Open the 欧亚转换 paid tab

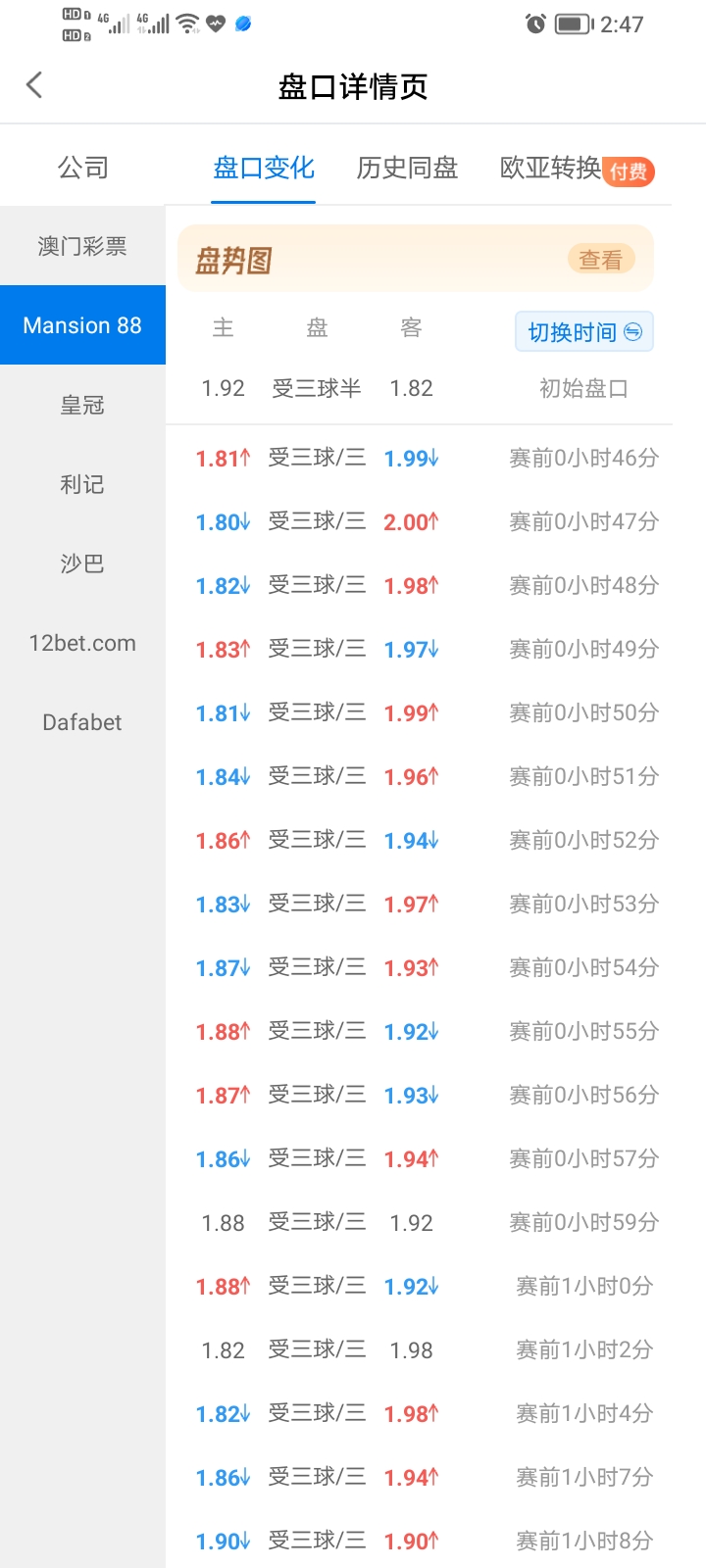577,170
